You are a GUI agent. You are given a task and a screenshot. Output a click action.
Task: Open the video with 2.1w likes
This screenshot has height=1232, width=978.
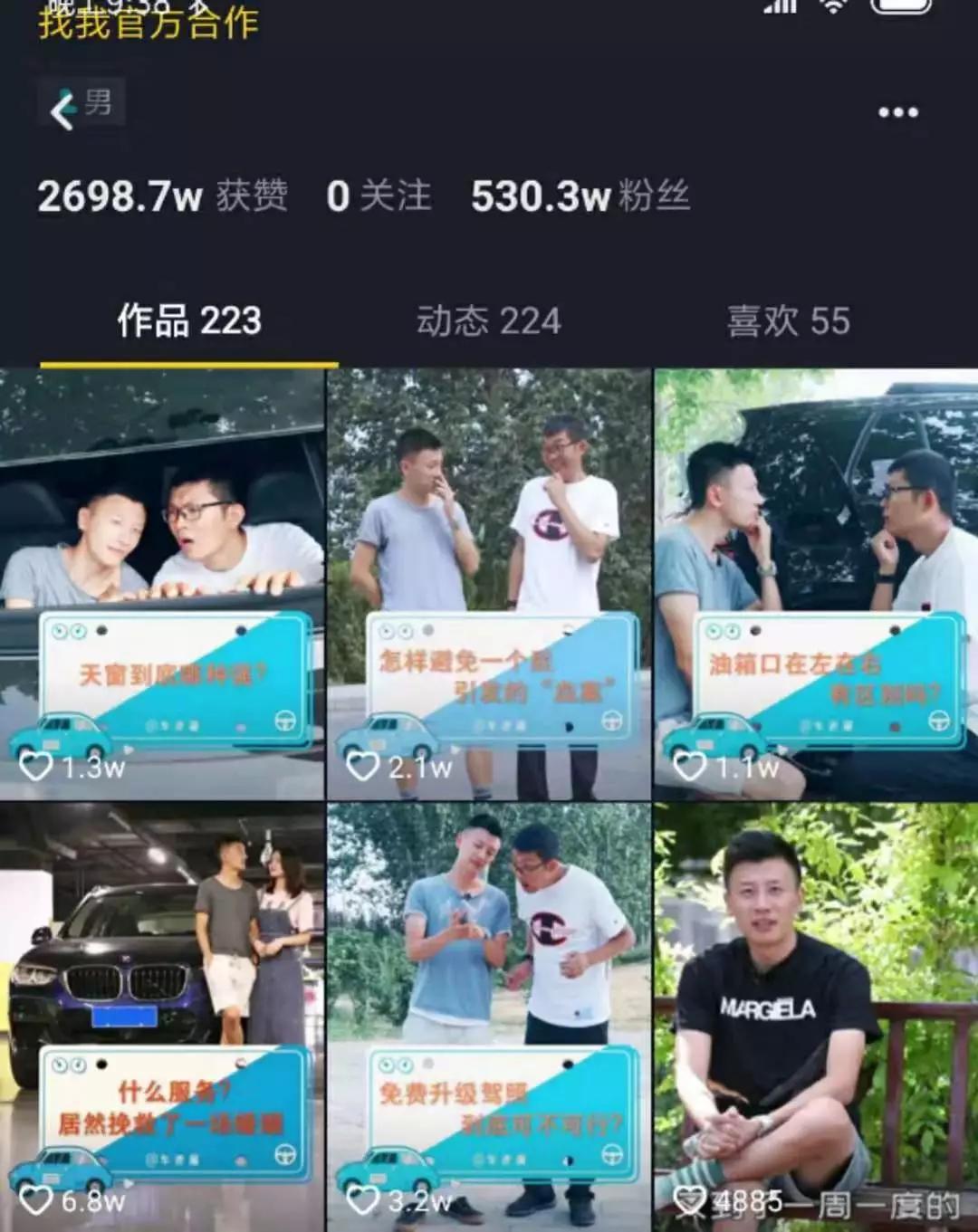[x=489, y=584]
